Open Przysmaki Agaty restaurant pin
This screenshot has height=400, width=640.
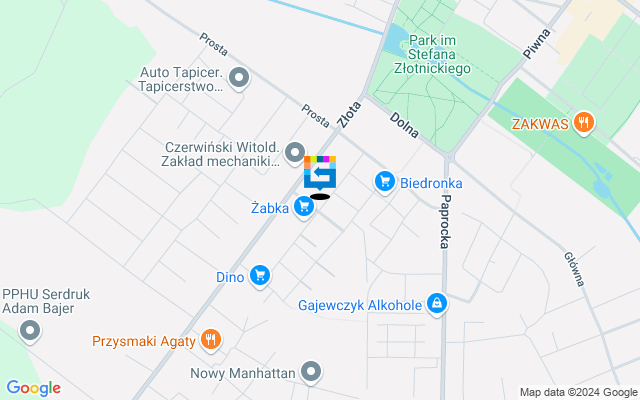click(x=210, y=340)
